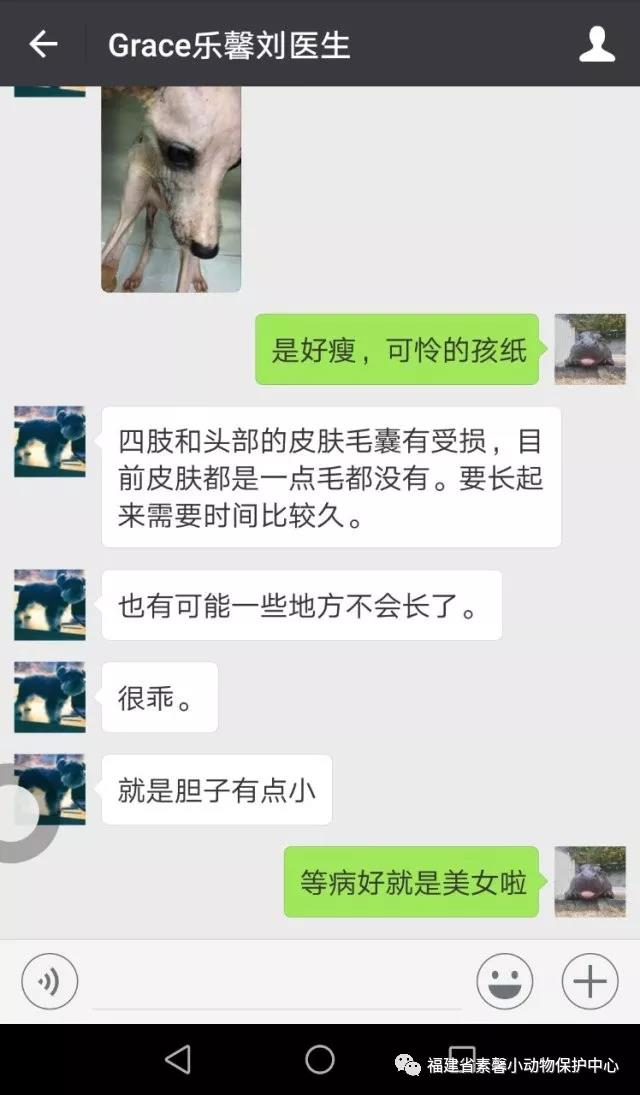Open the emoji picker
The height and width of the screenshot is (1095, 640).
coord(504,982)
